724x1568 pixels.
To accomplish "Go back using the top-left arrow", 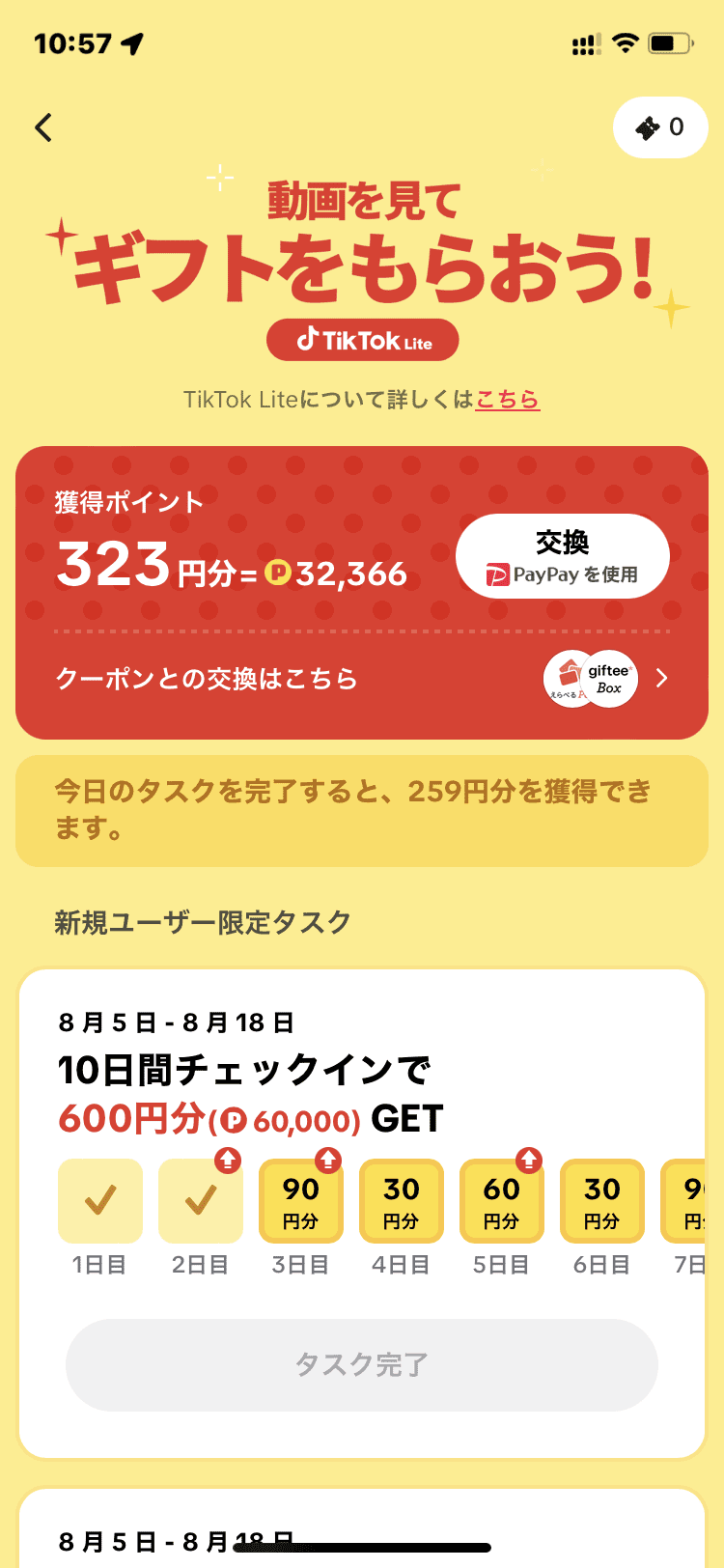I will coord(43,127).
